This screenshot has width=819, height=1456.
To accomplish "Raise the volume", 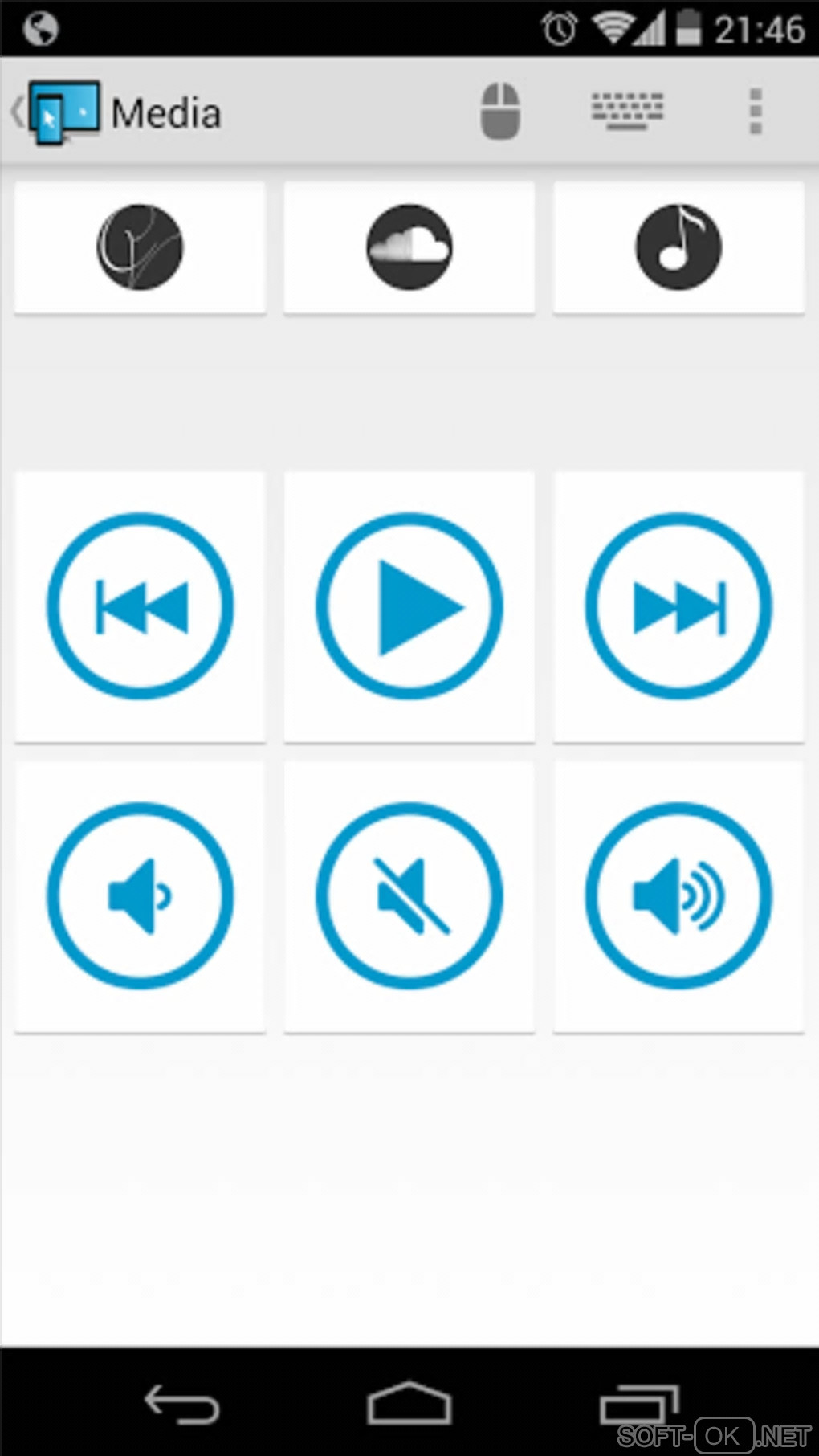I will coord(678,896).
